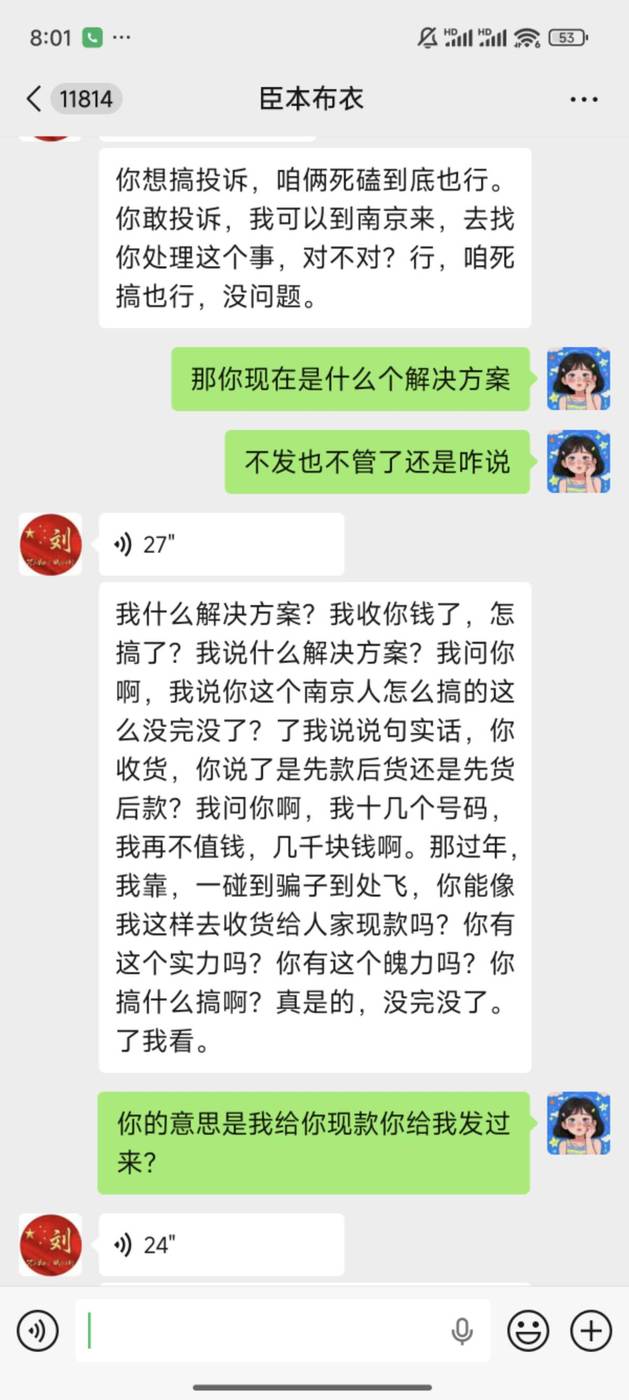Switch to voice input mode
This screenshot has width=629, height=1400.
(38, 1331)
